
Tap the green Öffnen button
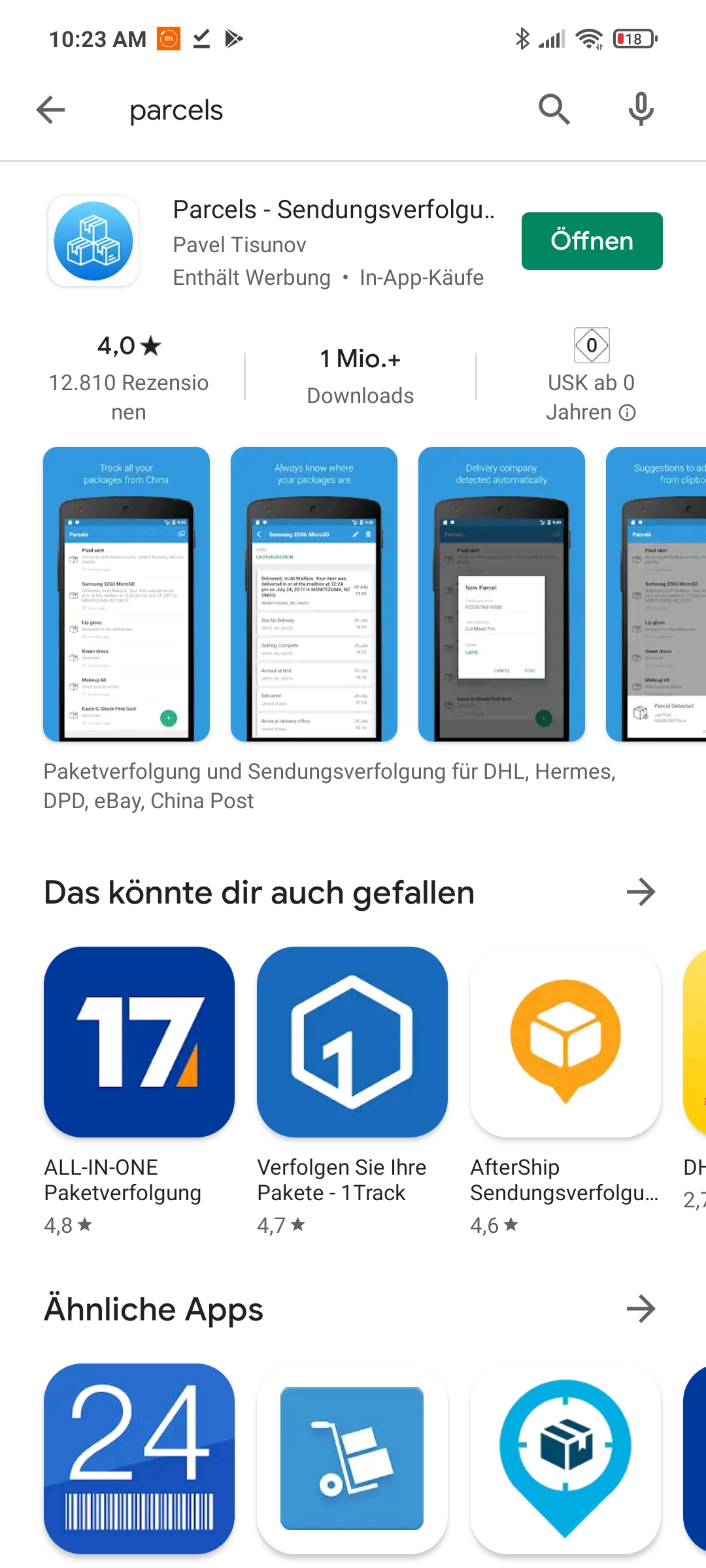pyautogui.click(x=592, y=241)
